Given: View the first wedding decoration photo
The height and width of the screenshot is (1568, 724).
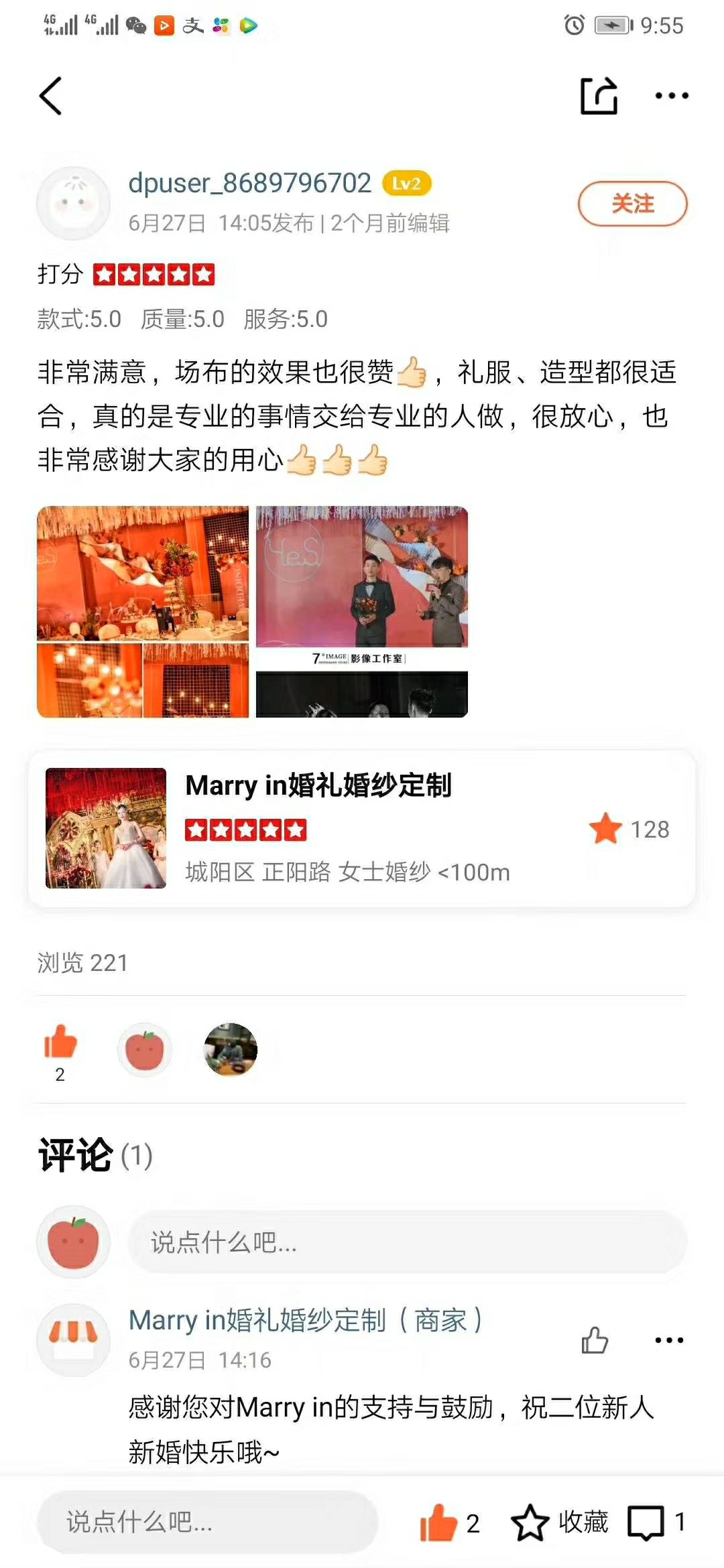Looking at the screenshot, I should (x=143, y=612).
